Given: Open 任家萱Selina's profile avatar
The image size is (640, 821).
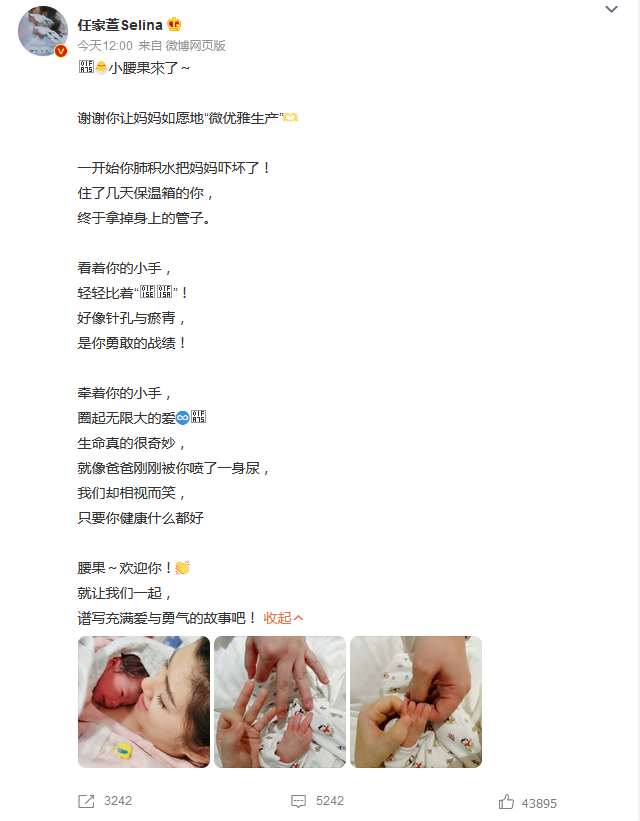Looking at the screenshot, I should 43,31.
